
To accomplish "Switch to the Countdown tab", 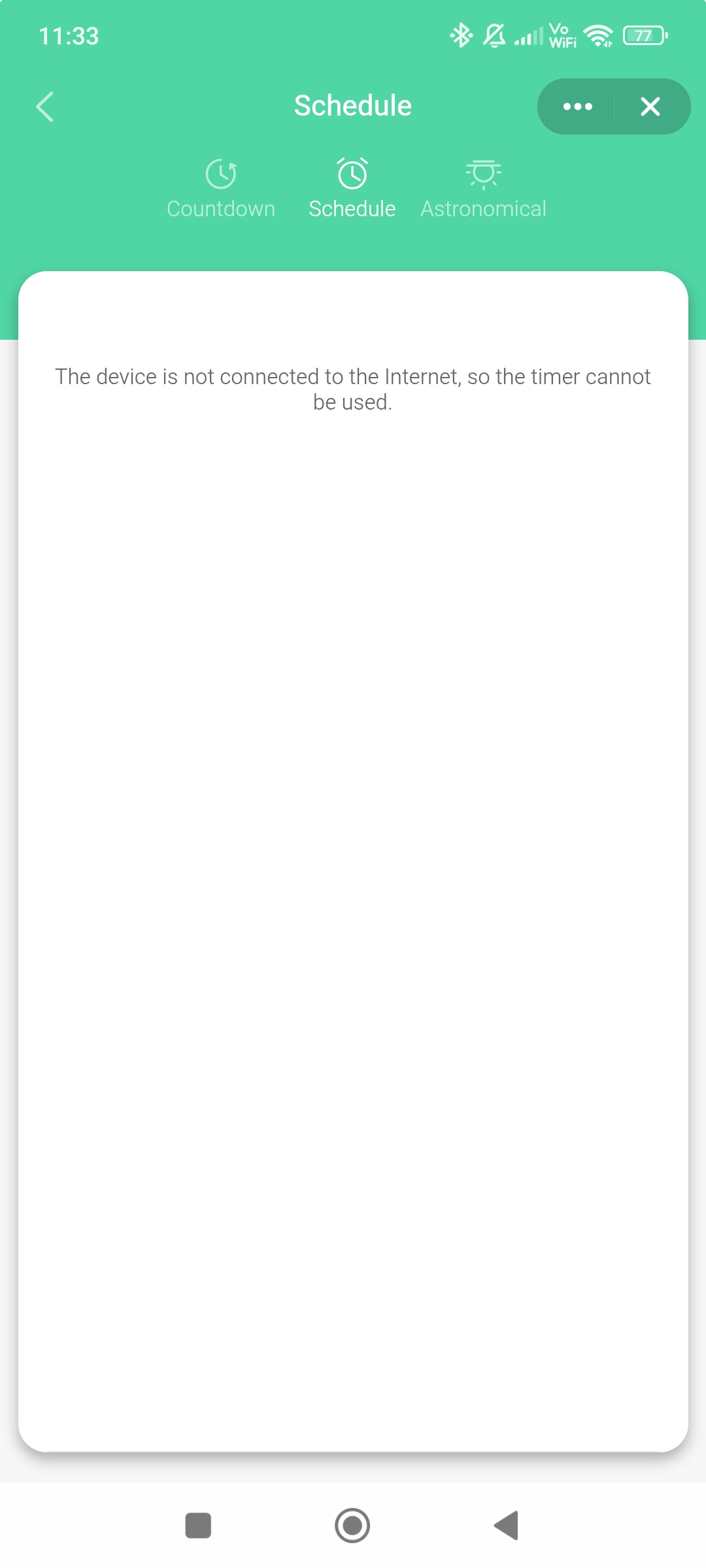I will 221,189.
